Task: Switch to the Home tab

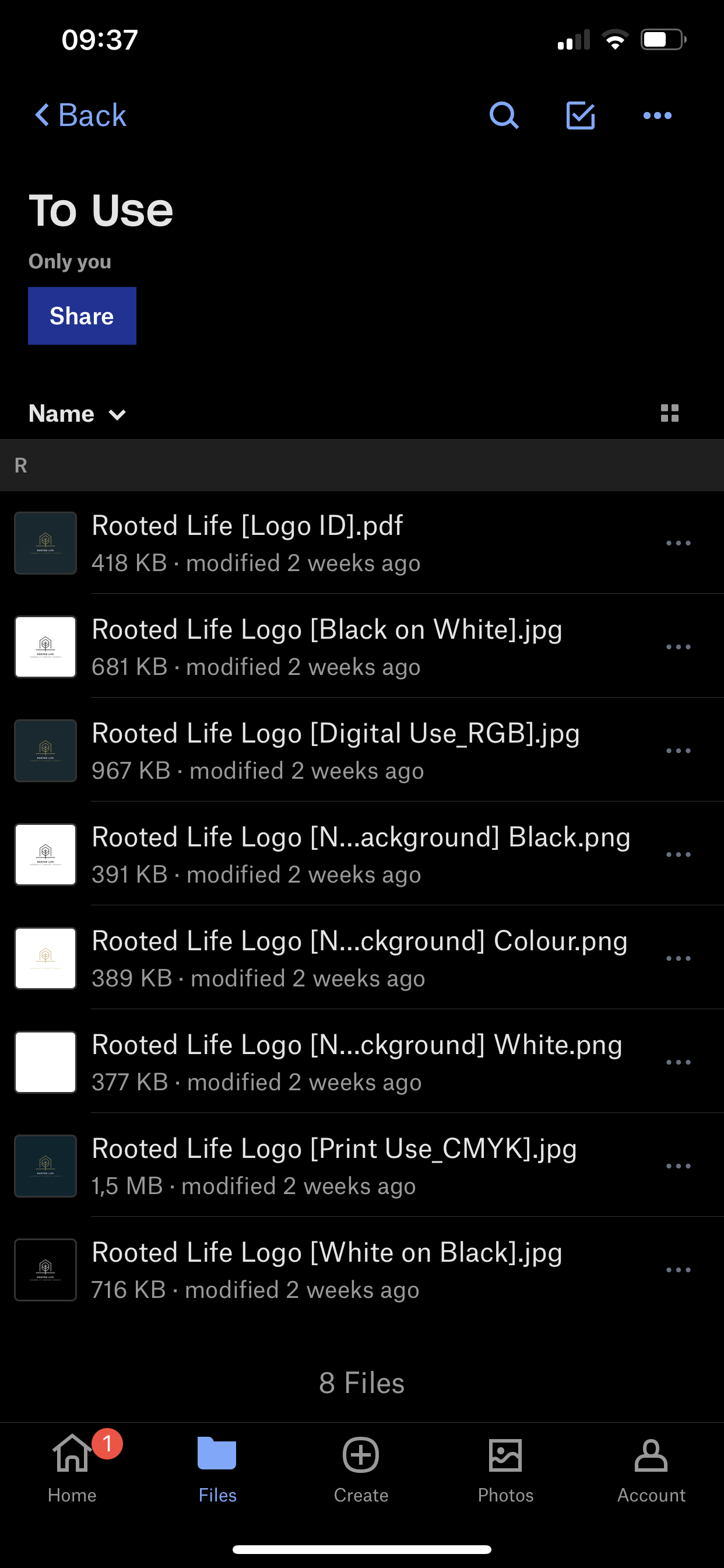Action: click(72, 1468)
